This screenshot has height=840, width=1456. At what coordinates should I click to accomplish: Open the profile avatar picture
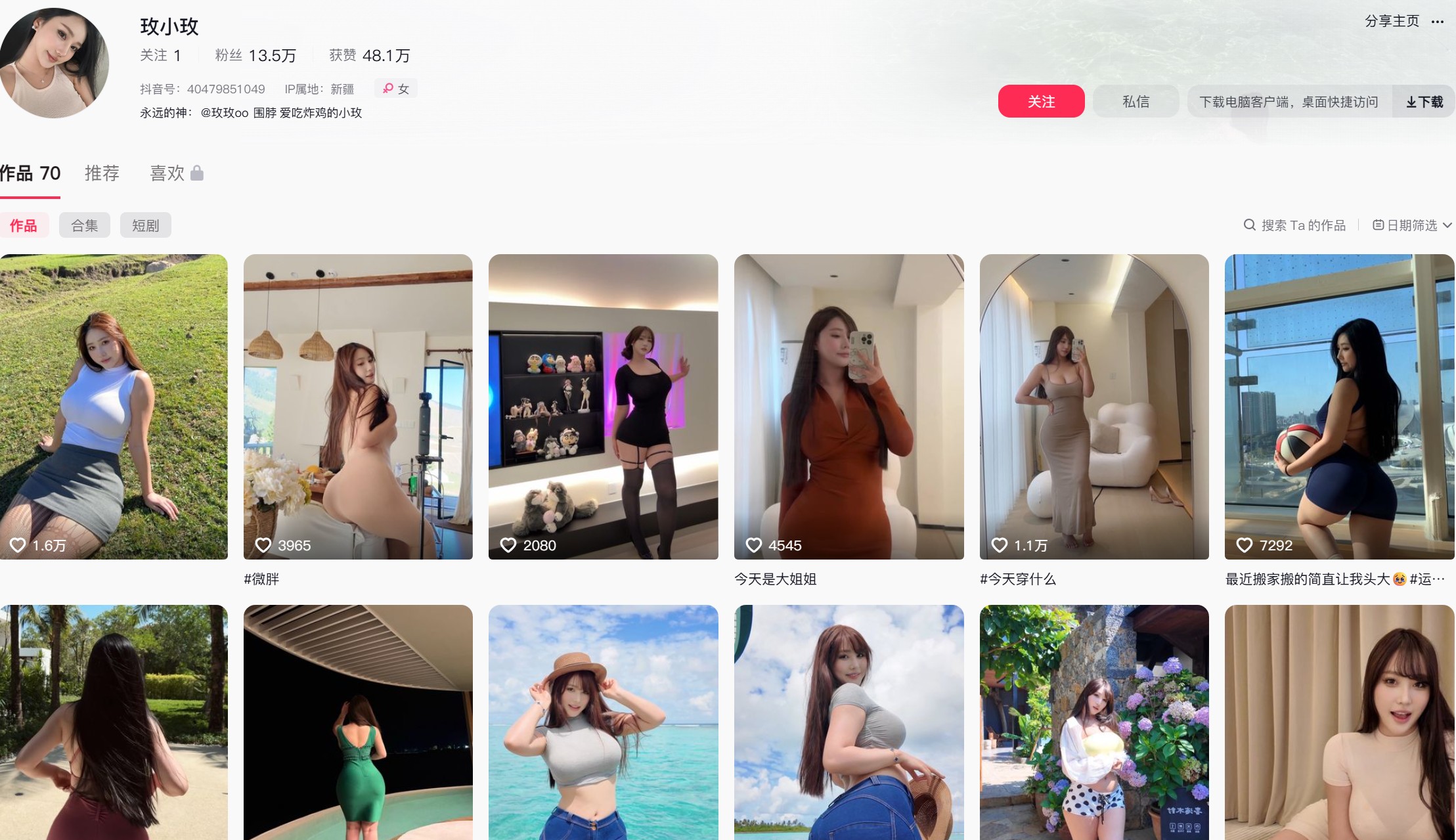pyautogui.click(x=54, y=63)
